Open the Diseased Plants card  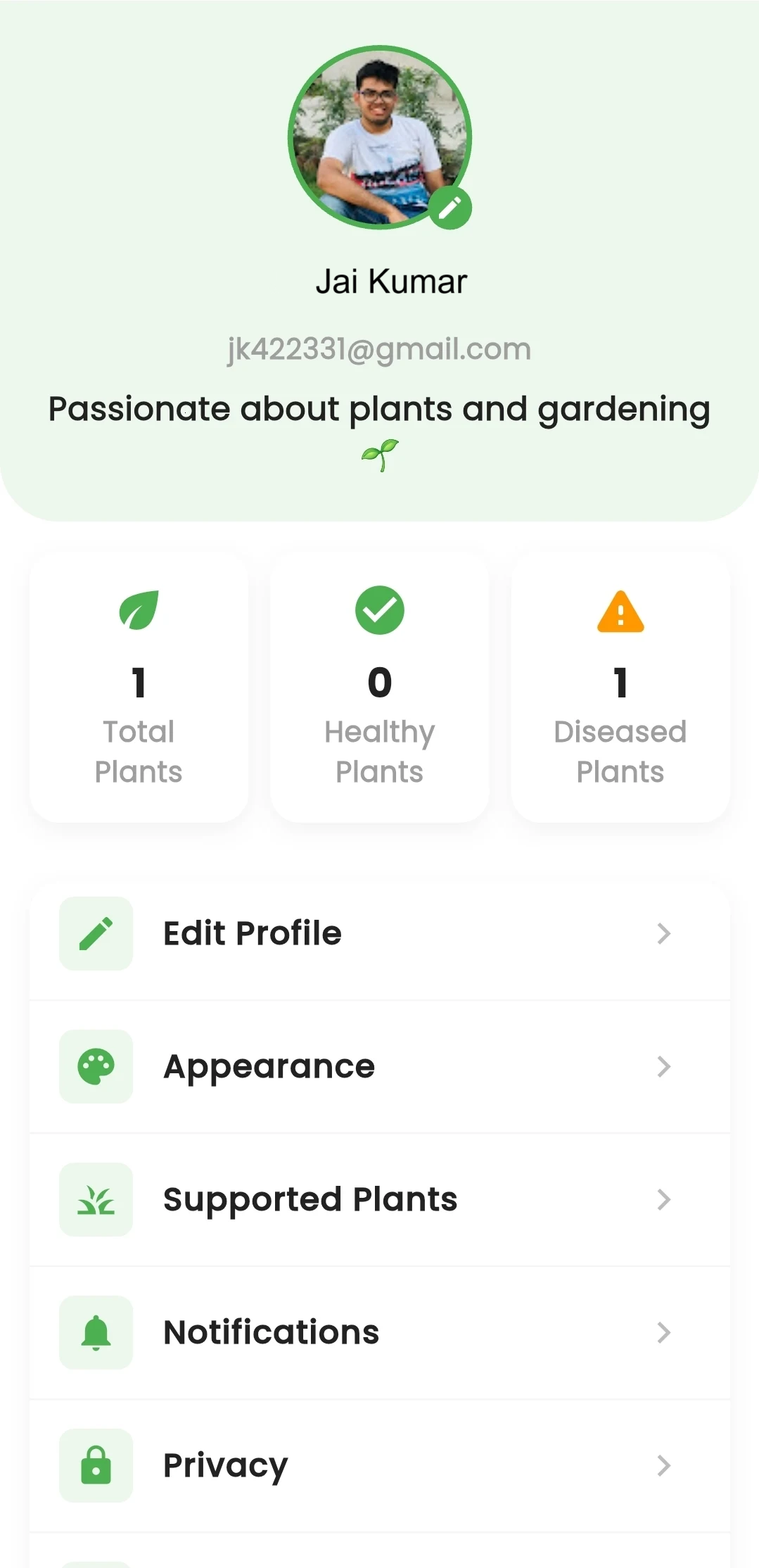(x=620, y=687)
